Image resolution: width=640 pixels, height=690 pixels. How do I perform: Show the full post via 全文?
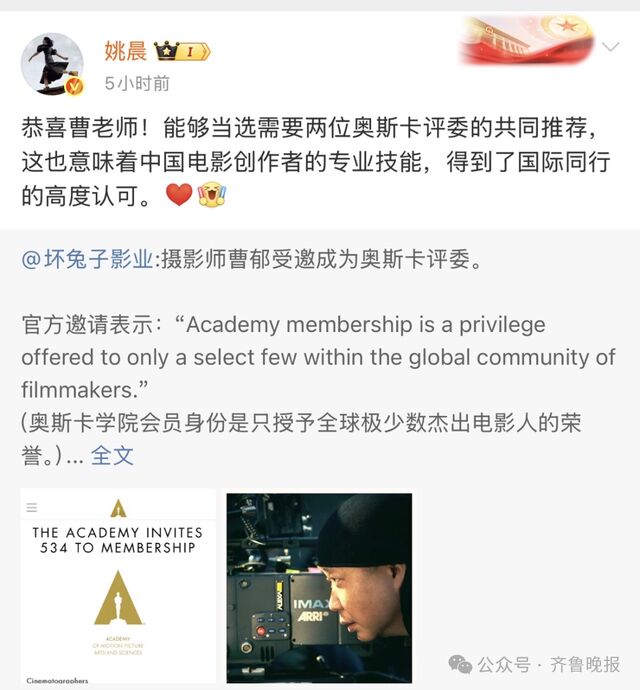112,455
